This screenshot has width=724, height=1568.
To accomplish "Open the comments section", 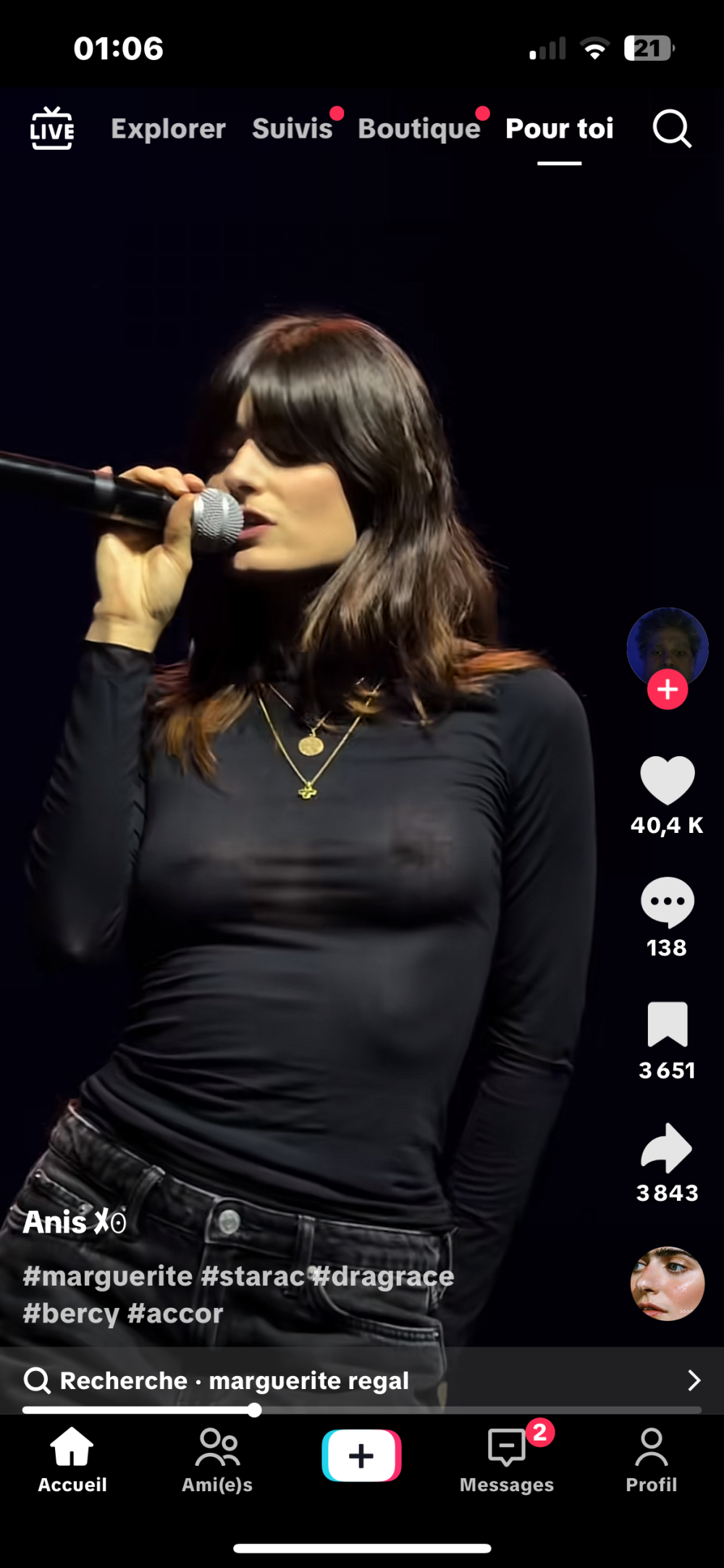I will [667, 902].
